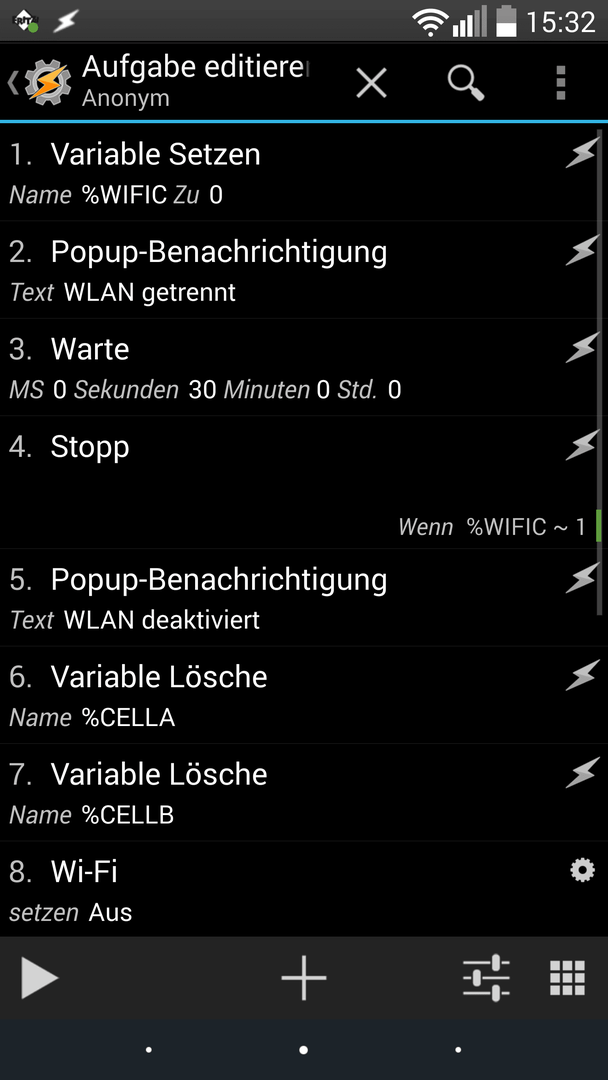The image size is (608, 1080).
Task: Open the overflow menu
Action: click(x=561, y=83)
